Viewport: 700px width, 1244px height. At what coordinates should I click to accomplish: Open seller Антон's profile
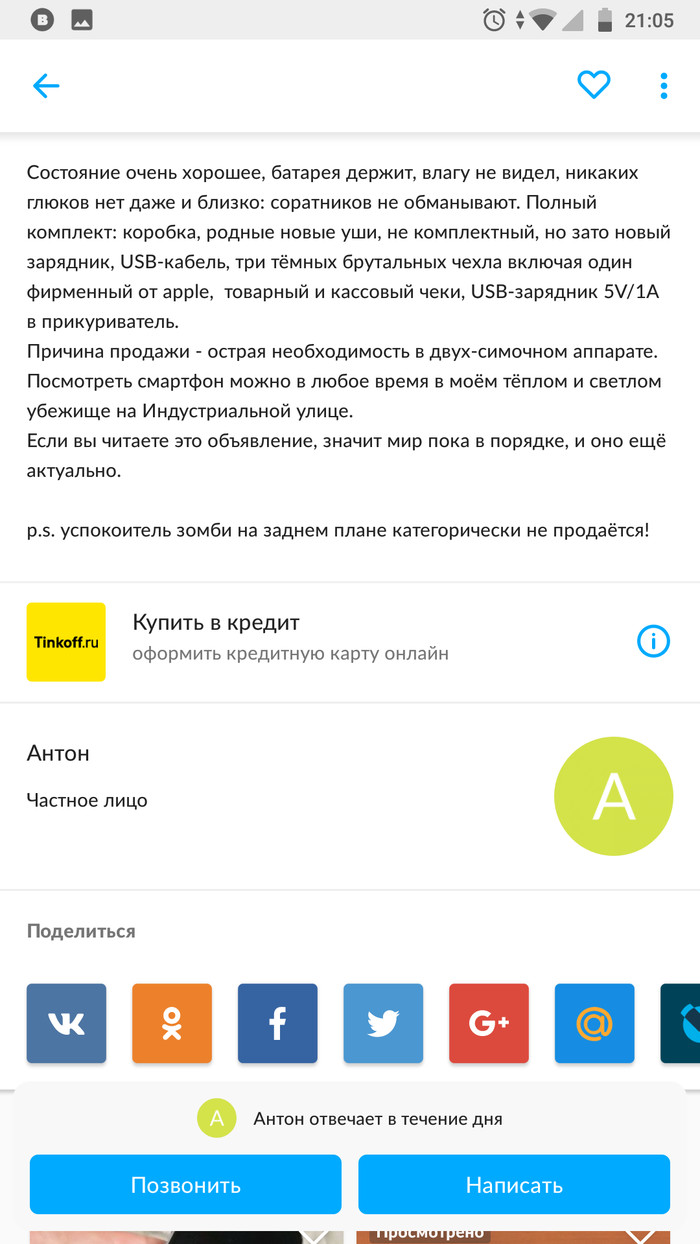tap(613, 795)
